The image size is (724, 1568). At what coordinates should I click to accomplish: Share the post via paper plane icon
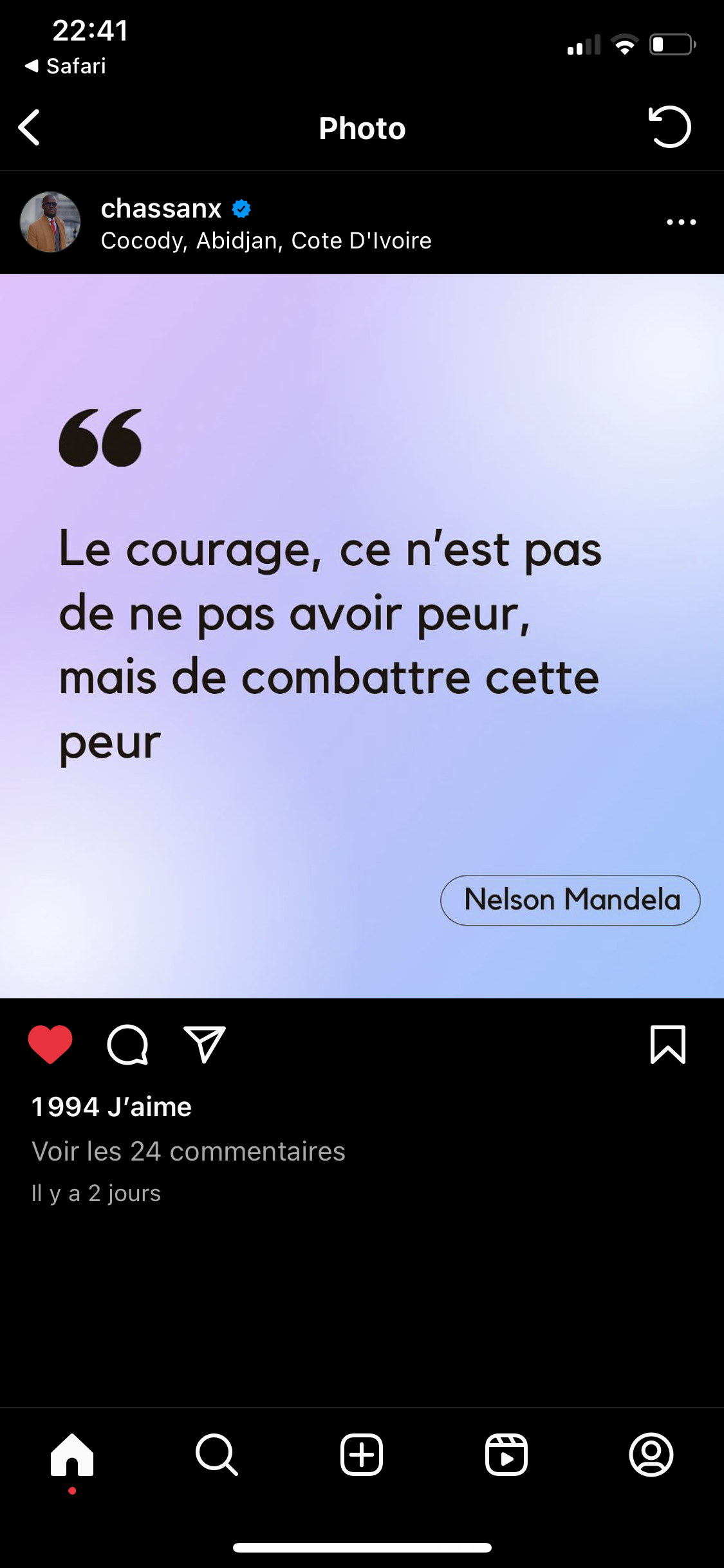pyautogui.click(x=205, y=1044)
